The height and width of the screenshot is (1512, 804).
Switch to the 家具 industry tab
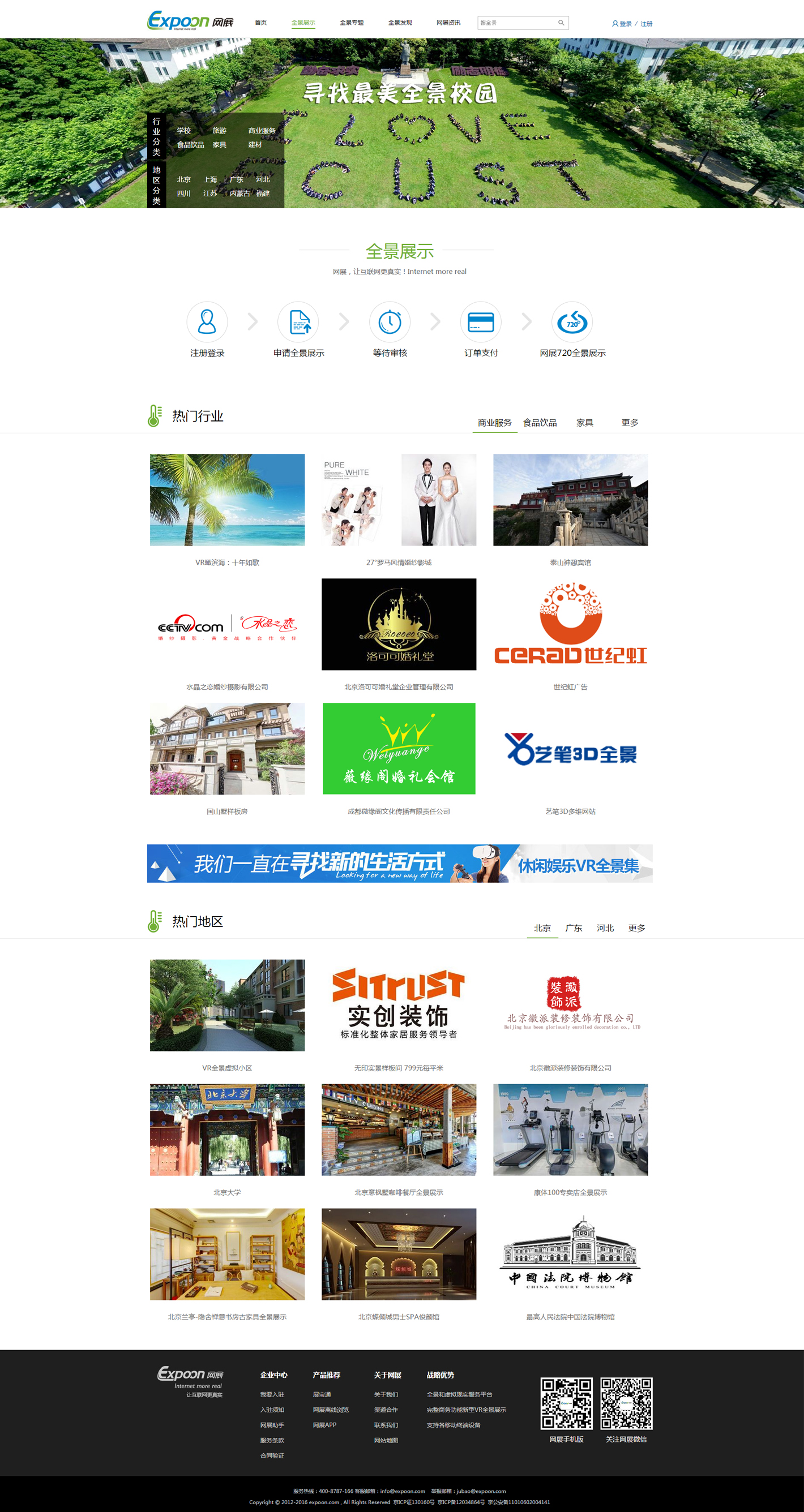tap(584, 423)
